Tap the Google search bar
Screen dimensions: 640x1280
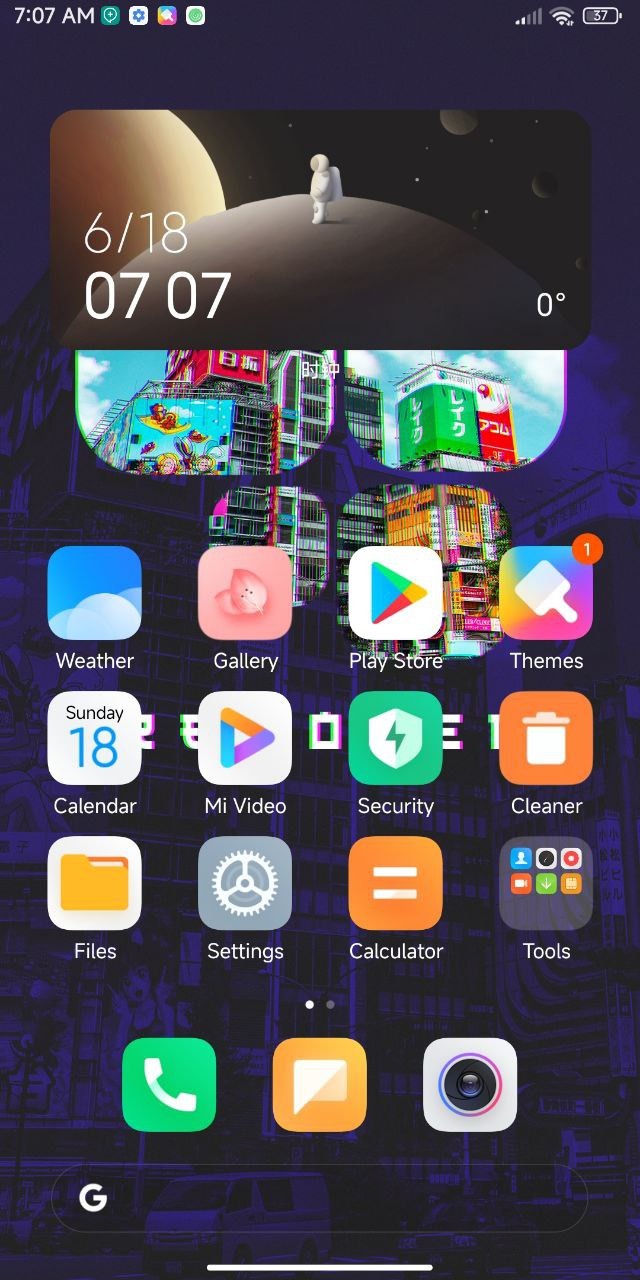tap(320, 1198)
